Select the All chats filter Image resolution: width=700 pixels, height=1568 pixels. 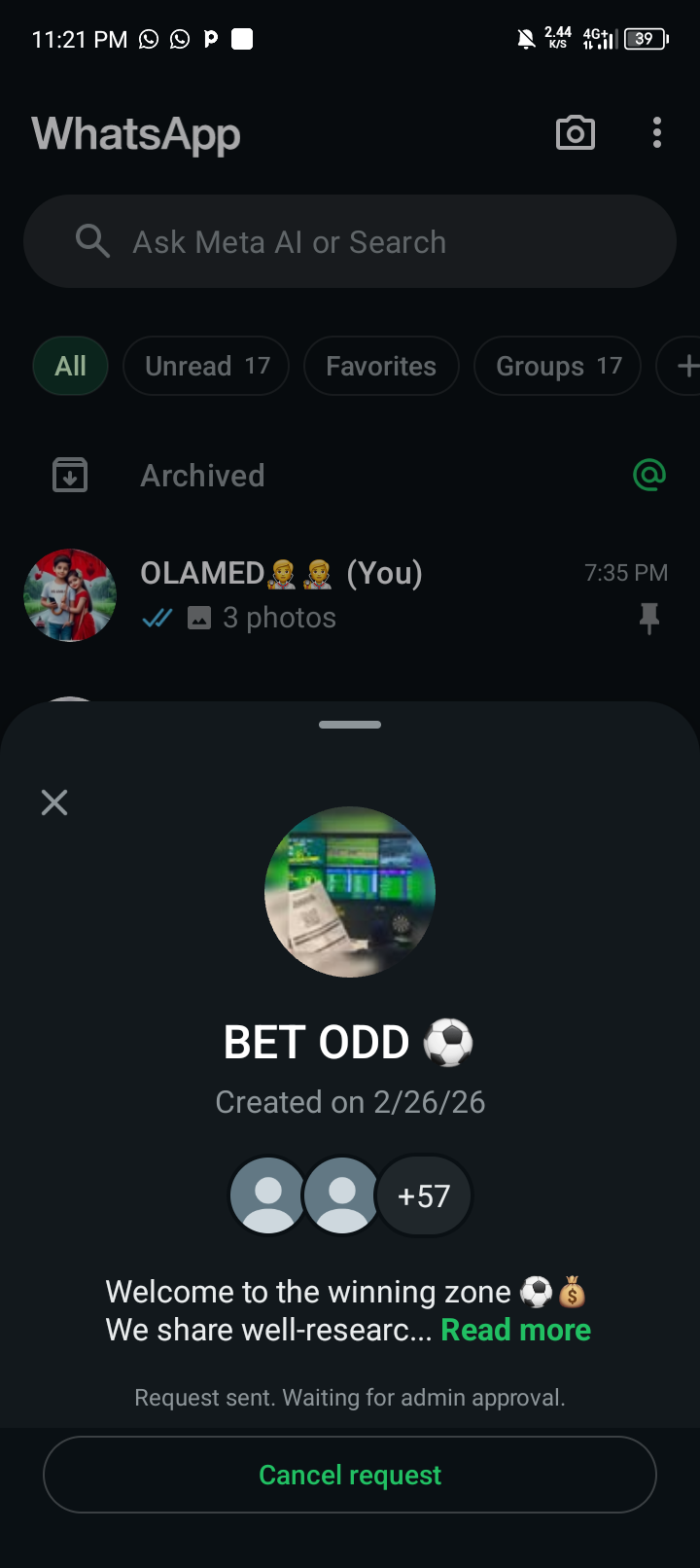click(x=70, y=367)
